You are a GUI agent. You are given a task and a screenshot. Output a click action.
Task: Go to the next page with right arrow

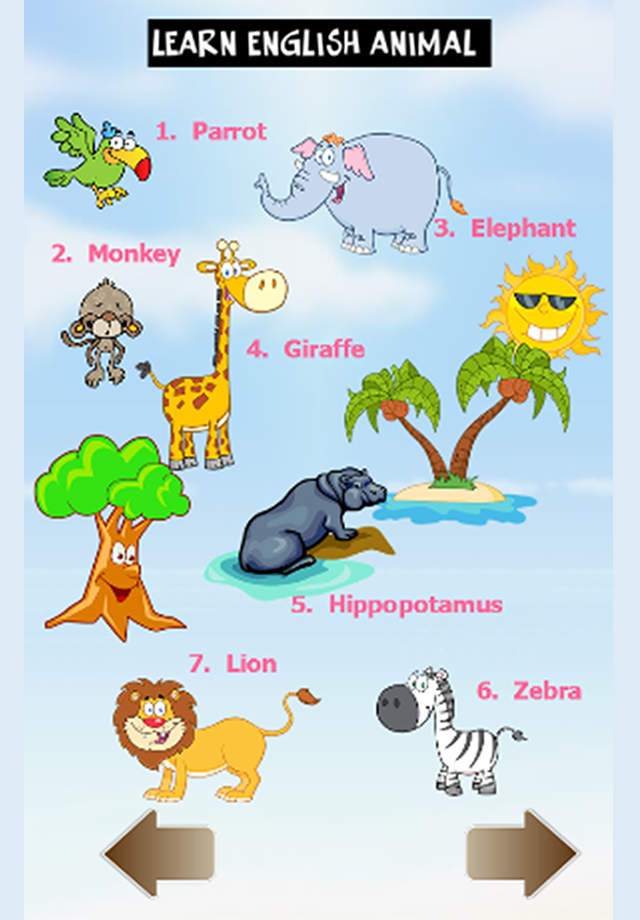522,853
